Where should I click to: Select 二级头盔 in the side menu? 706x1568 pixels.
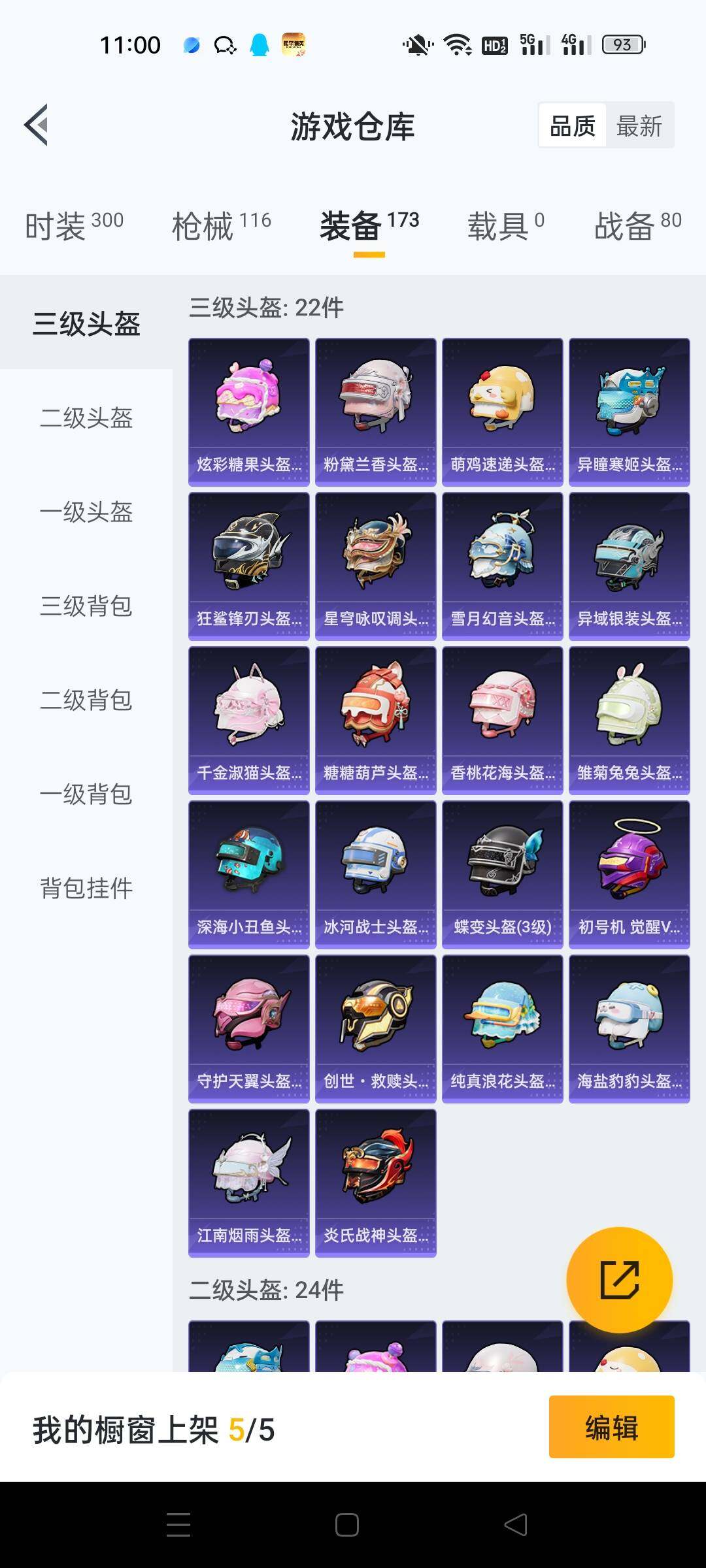pos(86,418)
